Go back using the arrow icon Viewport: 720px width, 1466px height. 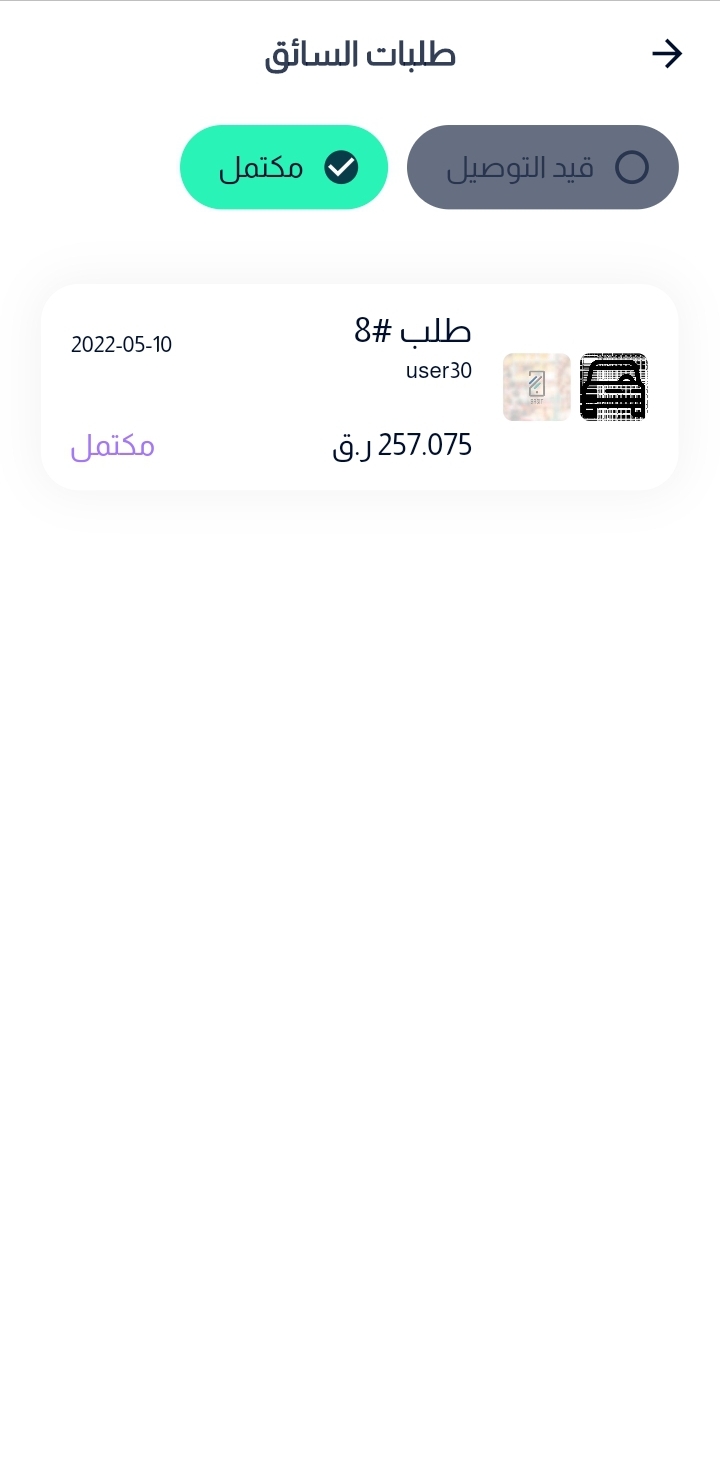[x=667, y=54]
